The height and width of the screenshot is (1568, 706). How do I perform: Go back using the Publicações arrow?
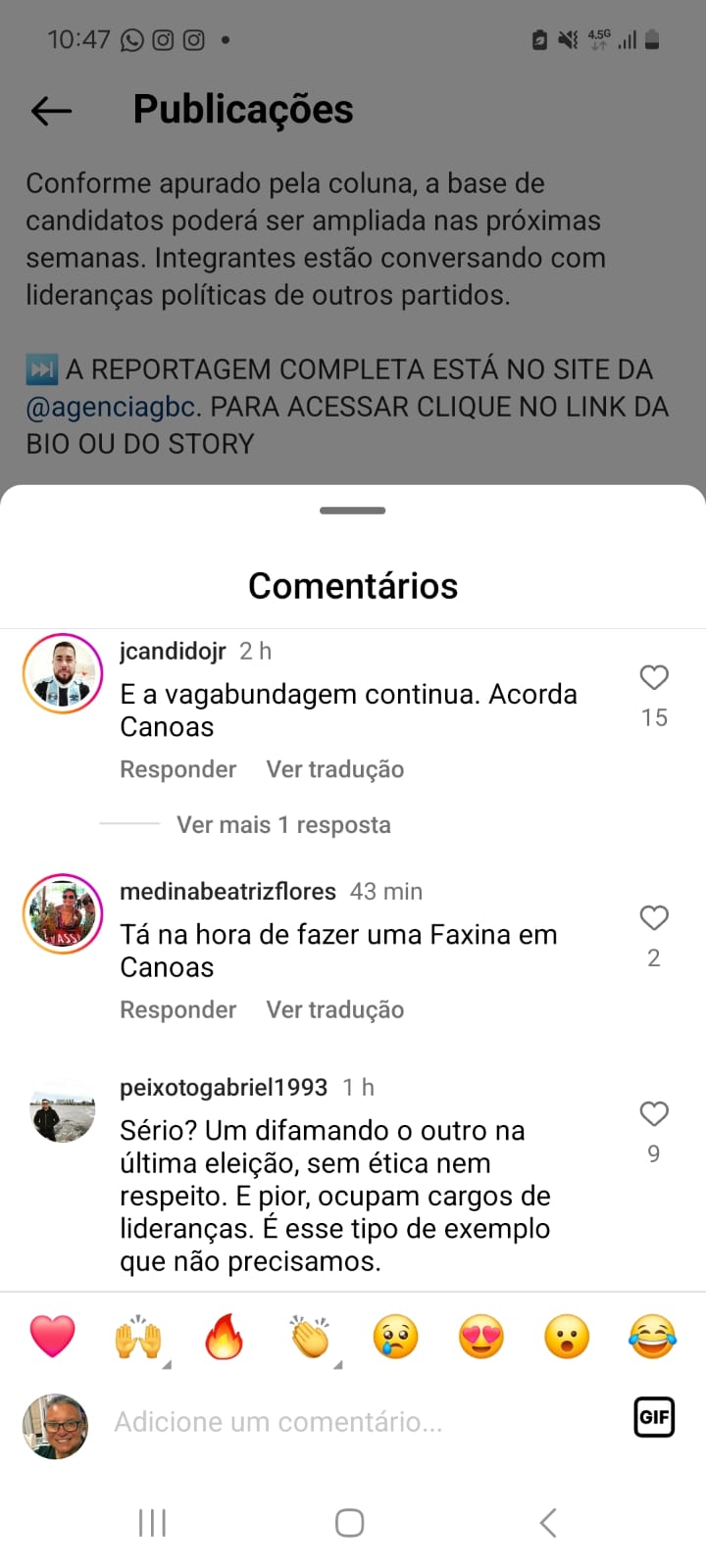click(x=51, y=111)
